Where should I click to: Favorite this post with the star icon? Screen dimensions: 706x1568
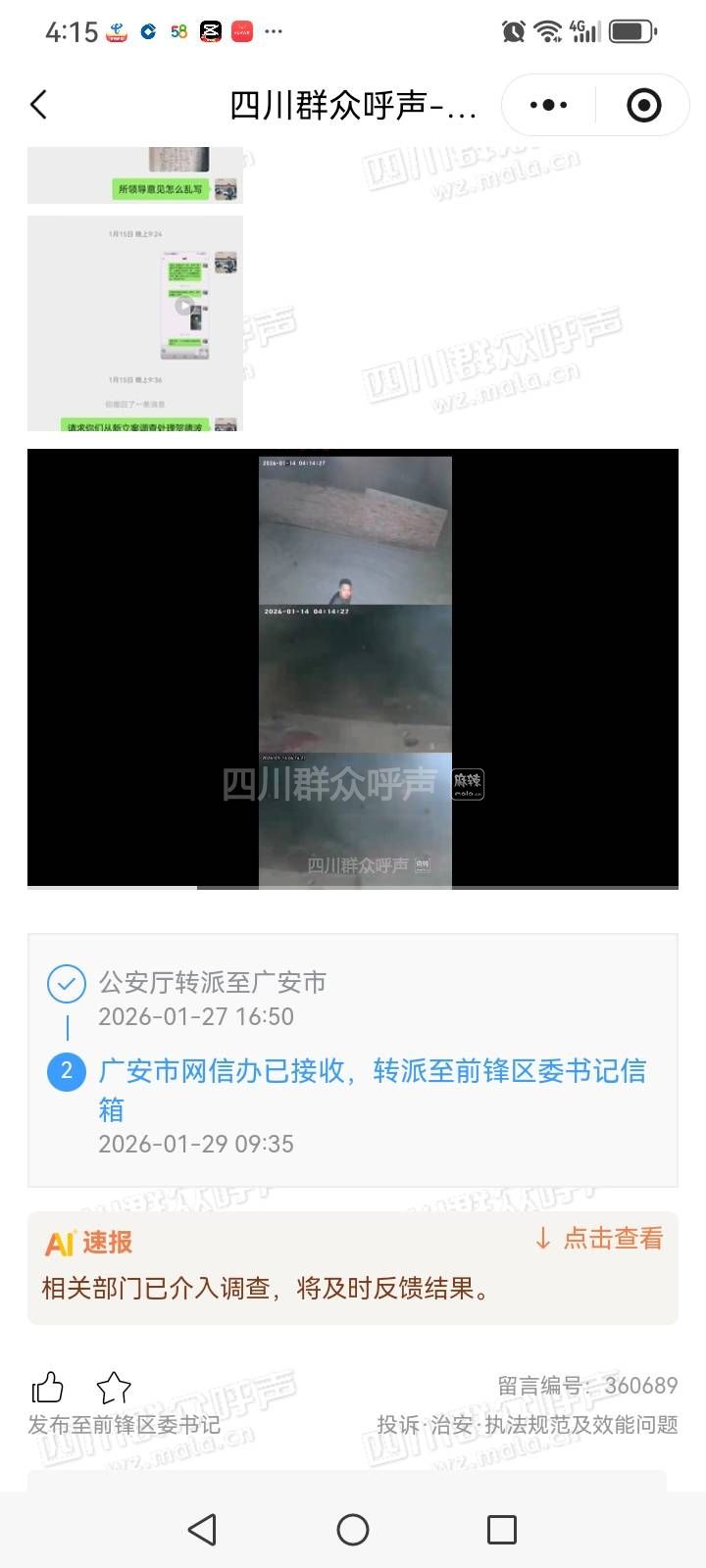click(114, 1387)
